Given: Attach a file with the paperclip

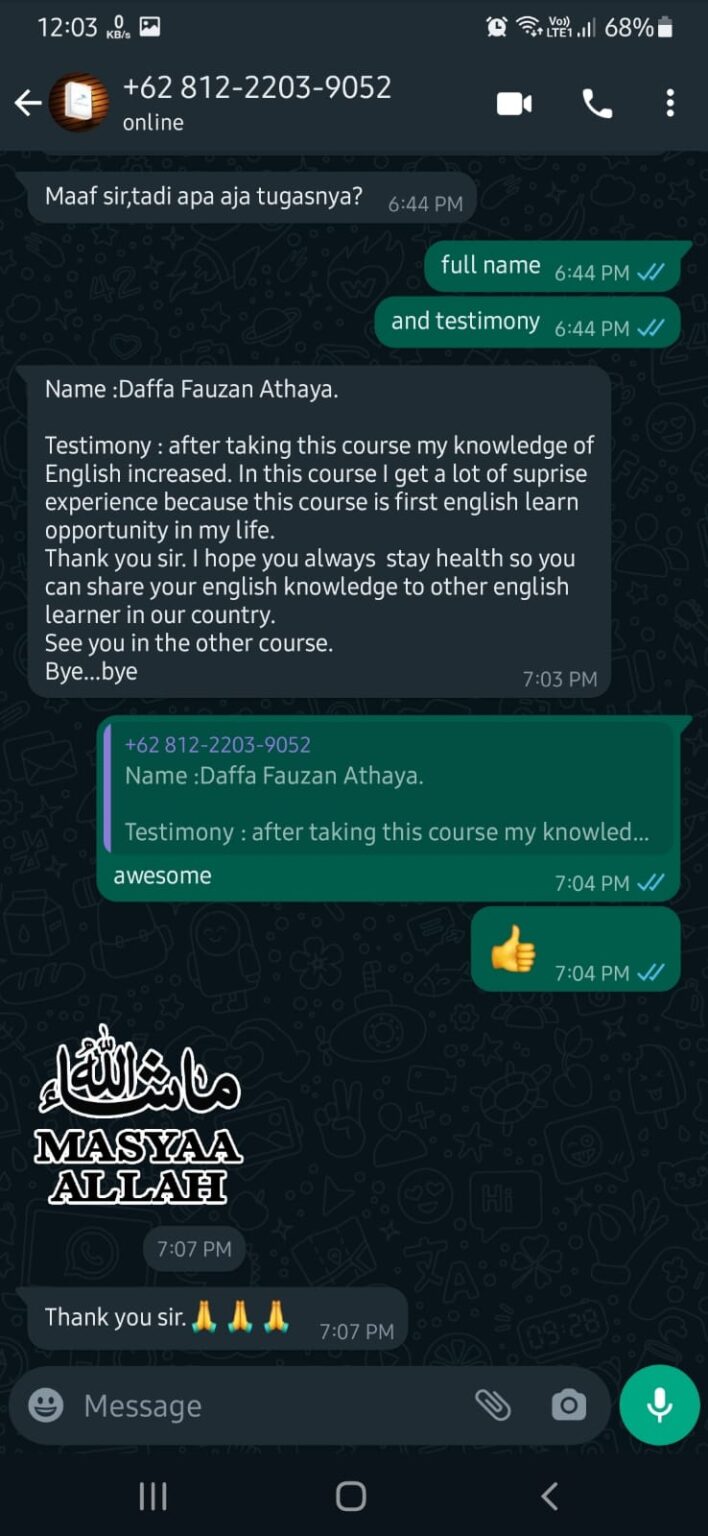Looking at the screenshot, I should 492,1405.
